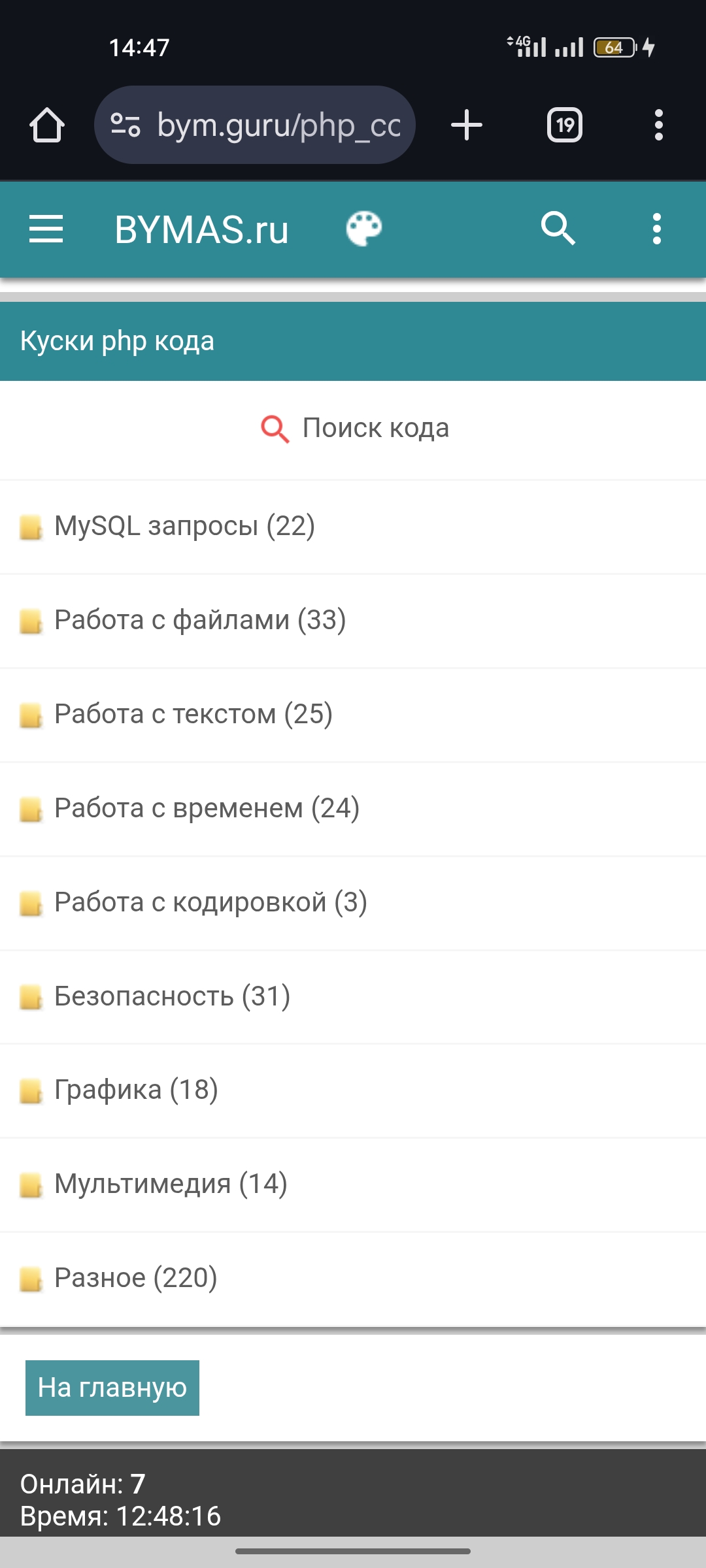Go to BYMAS.ru site title link

click(201, 230)
